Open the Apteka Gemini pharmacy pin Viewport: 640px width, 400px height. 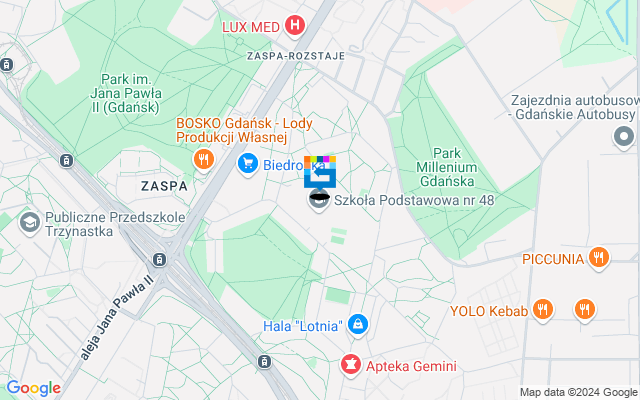click(350, 366)
